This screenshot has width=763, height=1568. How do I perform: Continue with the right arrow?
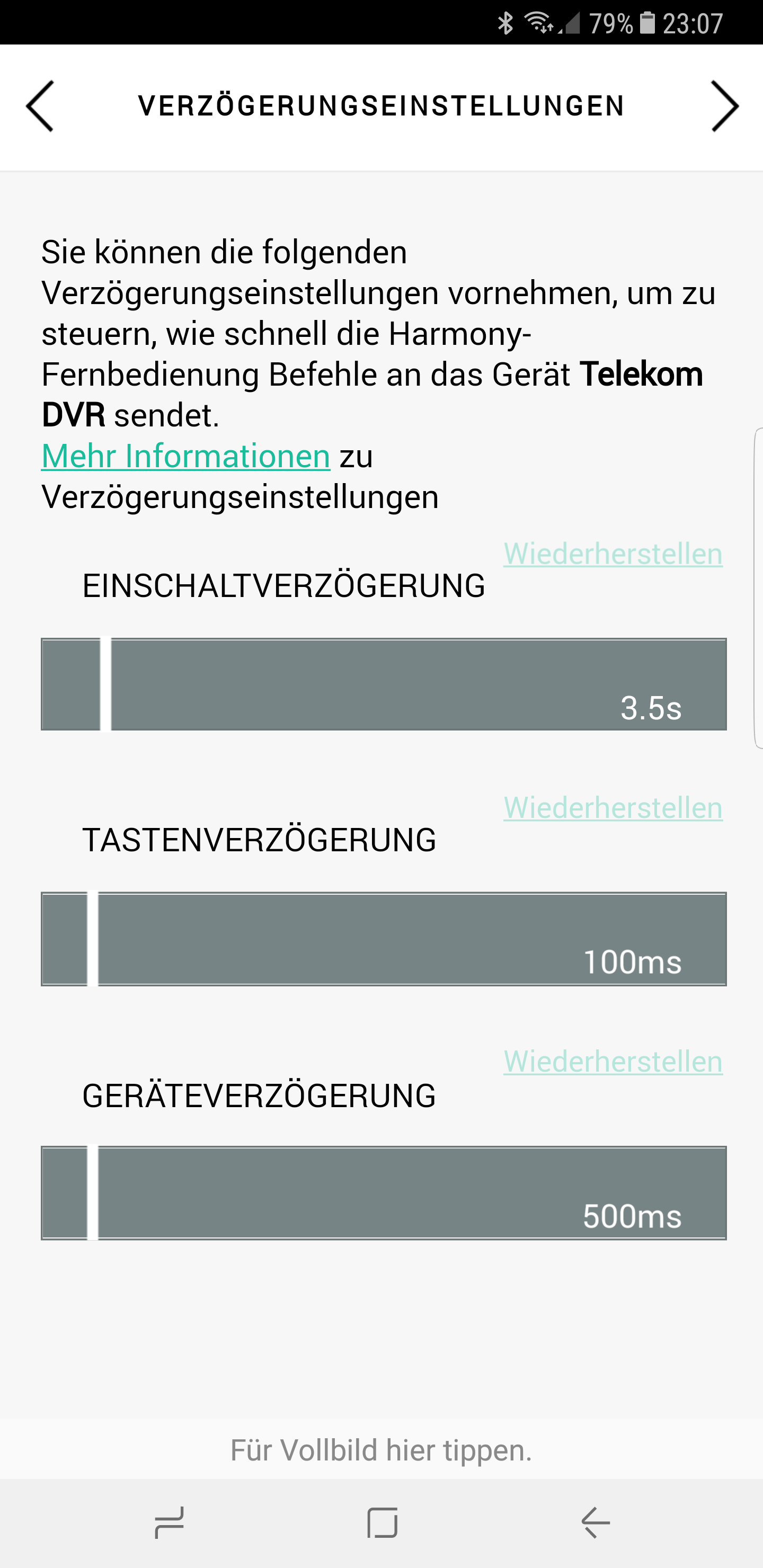click(x=724, y=106)
